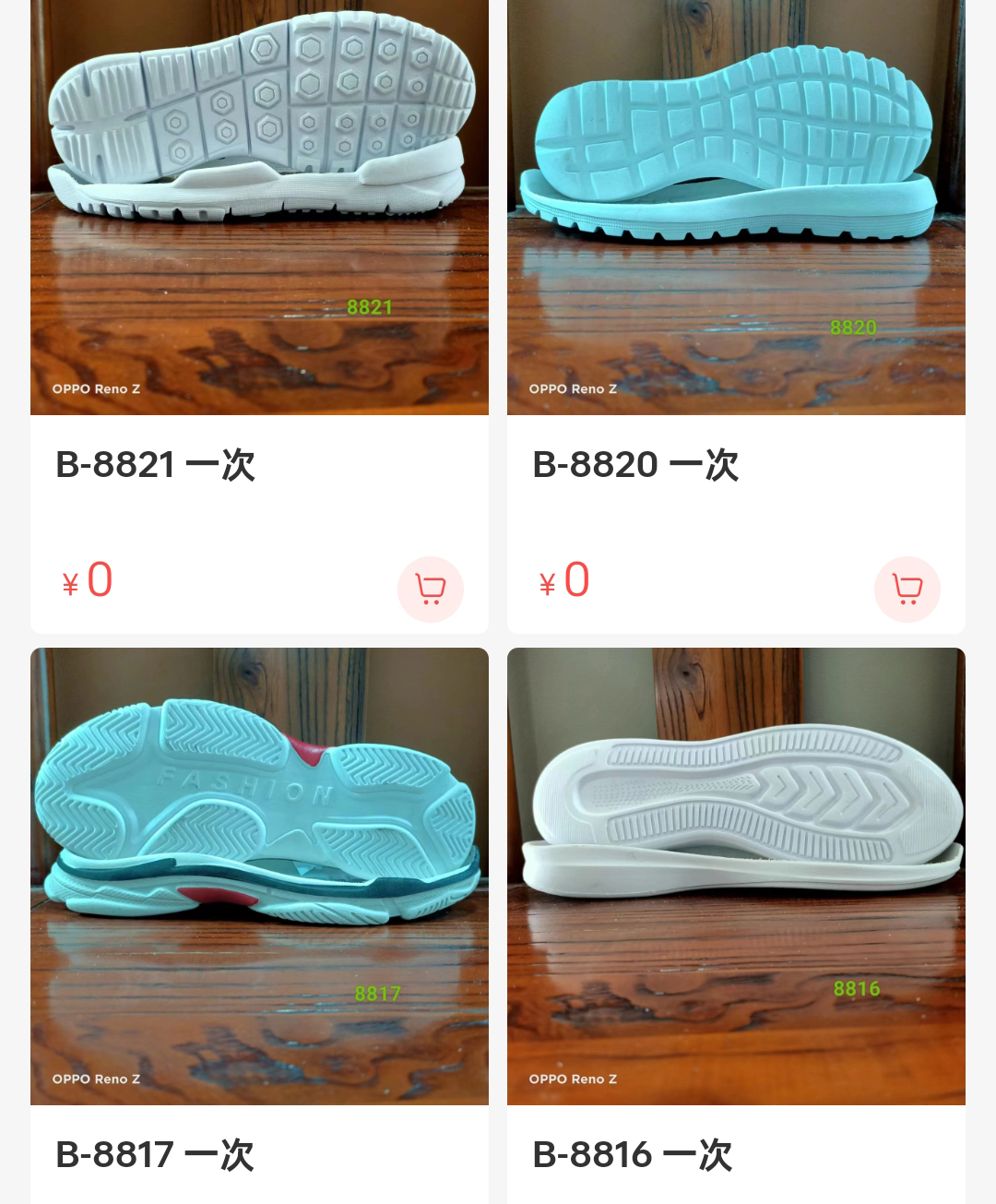996x1204 pixels.
Task: View the B-8817 sole product card
Action: pyautogui.click(x=259, y=876)
